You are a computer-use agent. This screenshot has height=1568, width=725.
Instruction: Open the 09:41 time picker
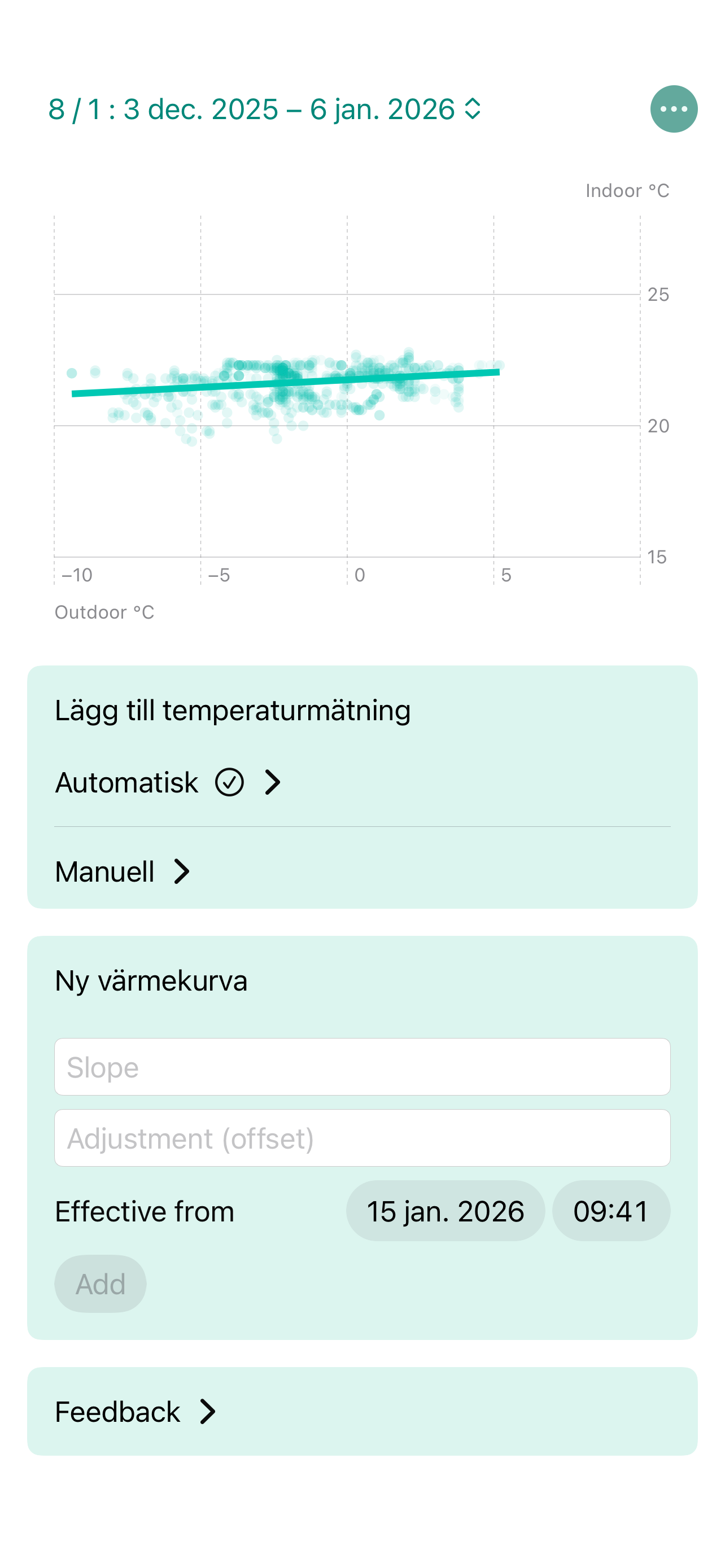click(x=610, y=1211)
